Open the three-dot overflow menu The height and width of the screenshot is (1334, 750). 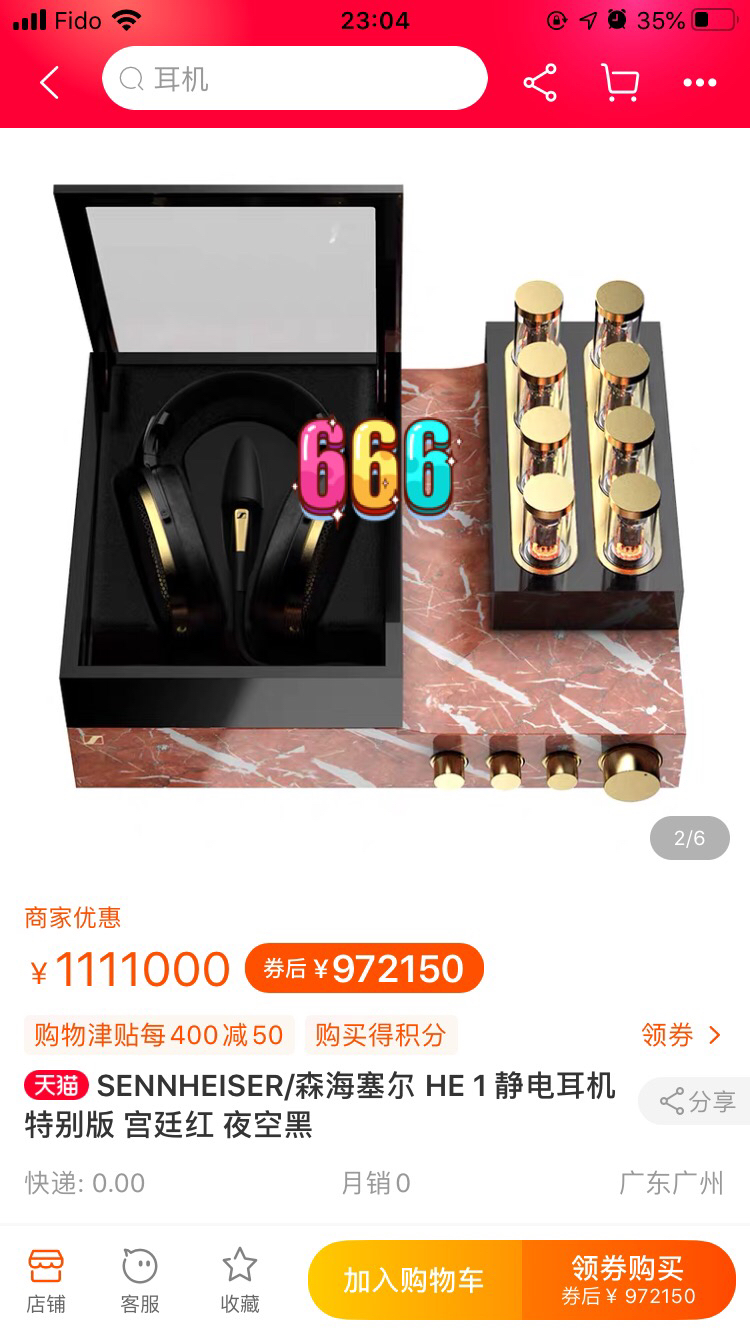click(699, 82)
